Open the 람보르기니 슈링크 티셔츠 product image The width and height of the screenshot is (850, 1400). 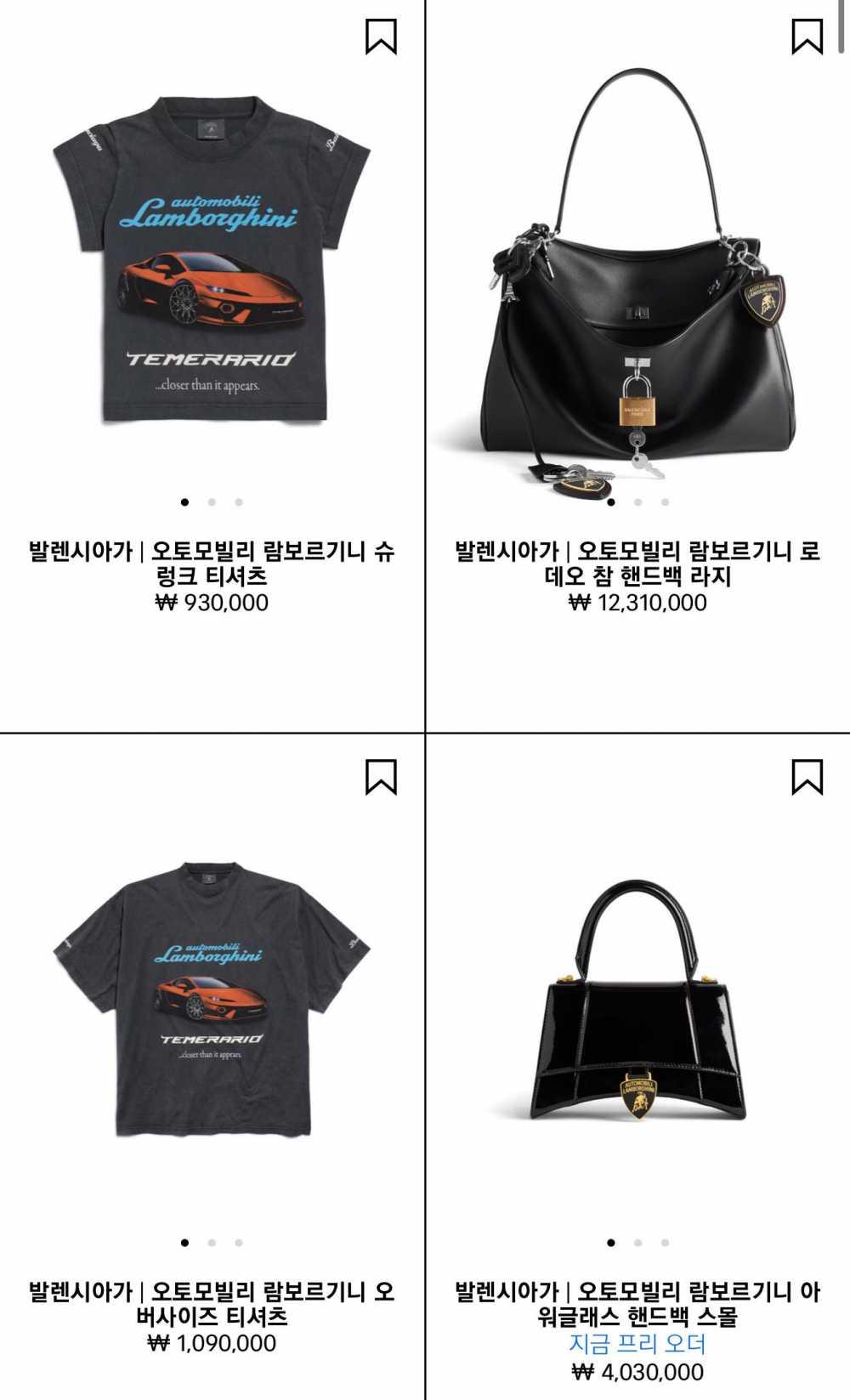[x=212, y=259]
